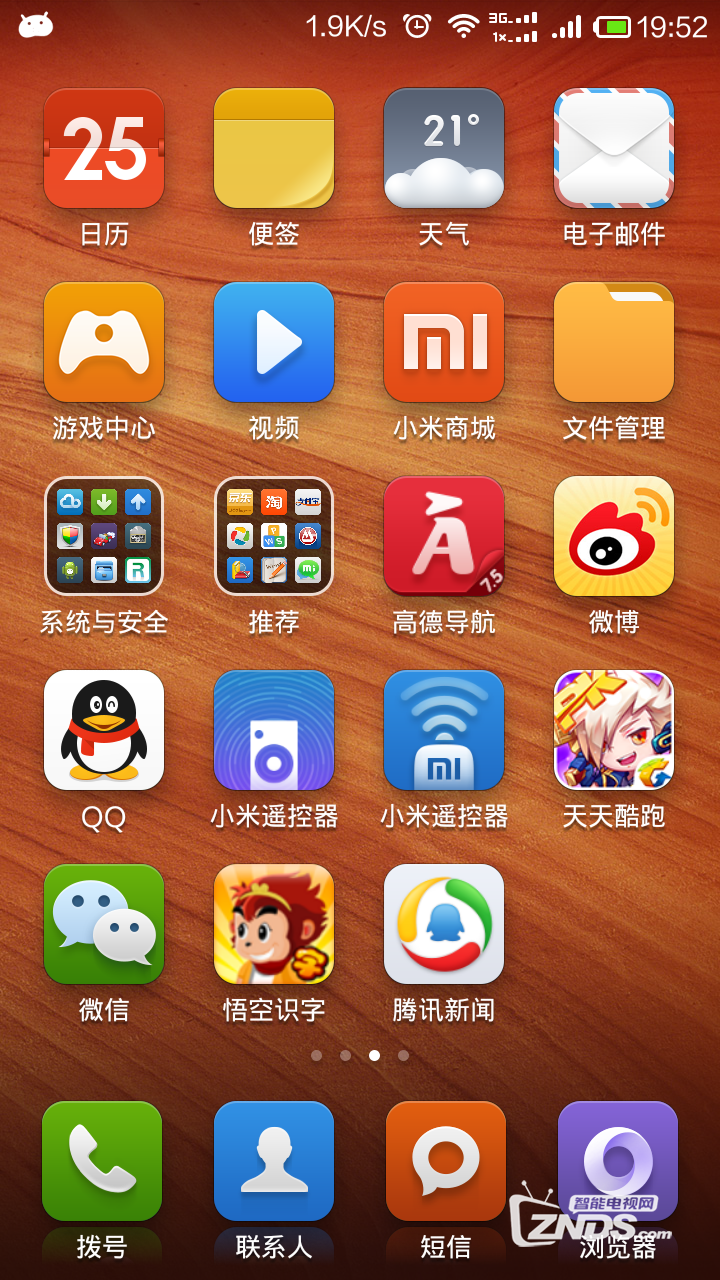Launch the Notes app 便签
The image size is (720, 1280).
(x=274, y=148)
